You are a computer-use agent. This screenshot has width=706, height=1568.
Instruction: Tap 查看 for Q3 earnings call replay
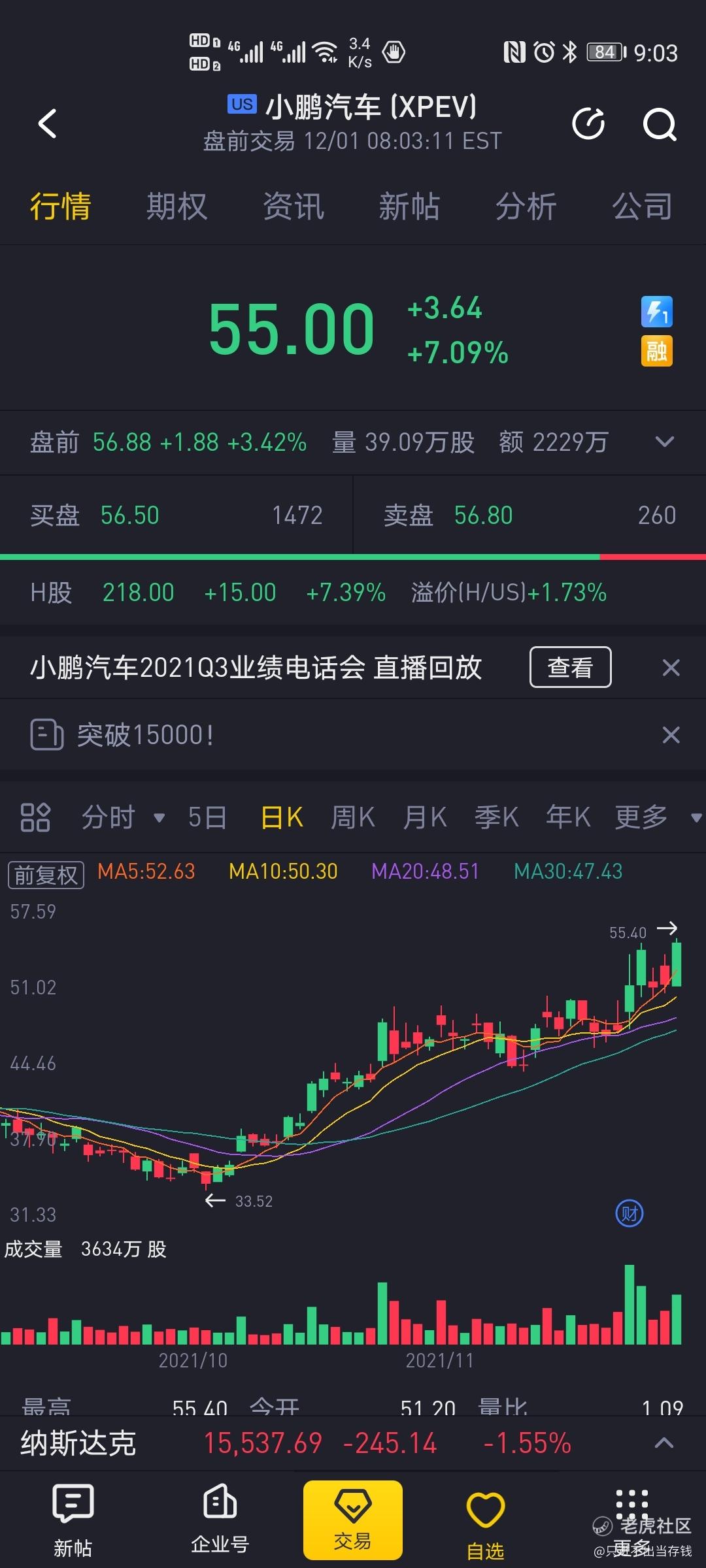click(x=570, y=667)
